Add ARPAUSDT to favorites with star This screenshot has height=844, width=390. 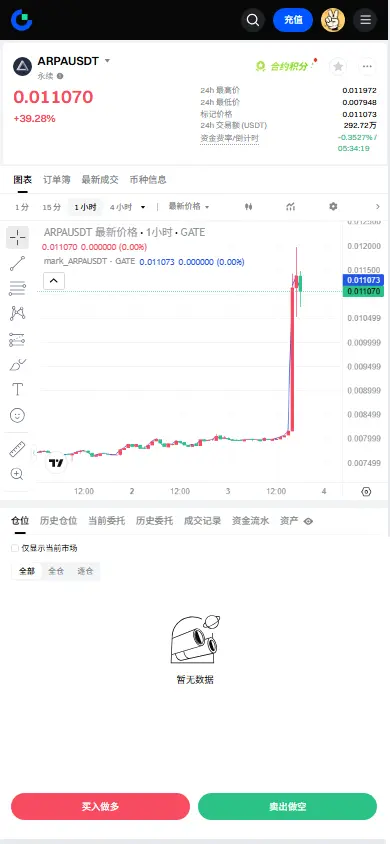[338, 66]
